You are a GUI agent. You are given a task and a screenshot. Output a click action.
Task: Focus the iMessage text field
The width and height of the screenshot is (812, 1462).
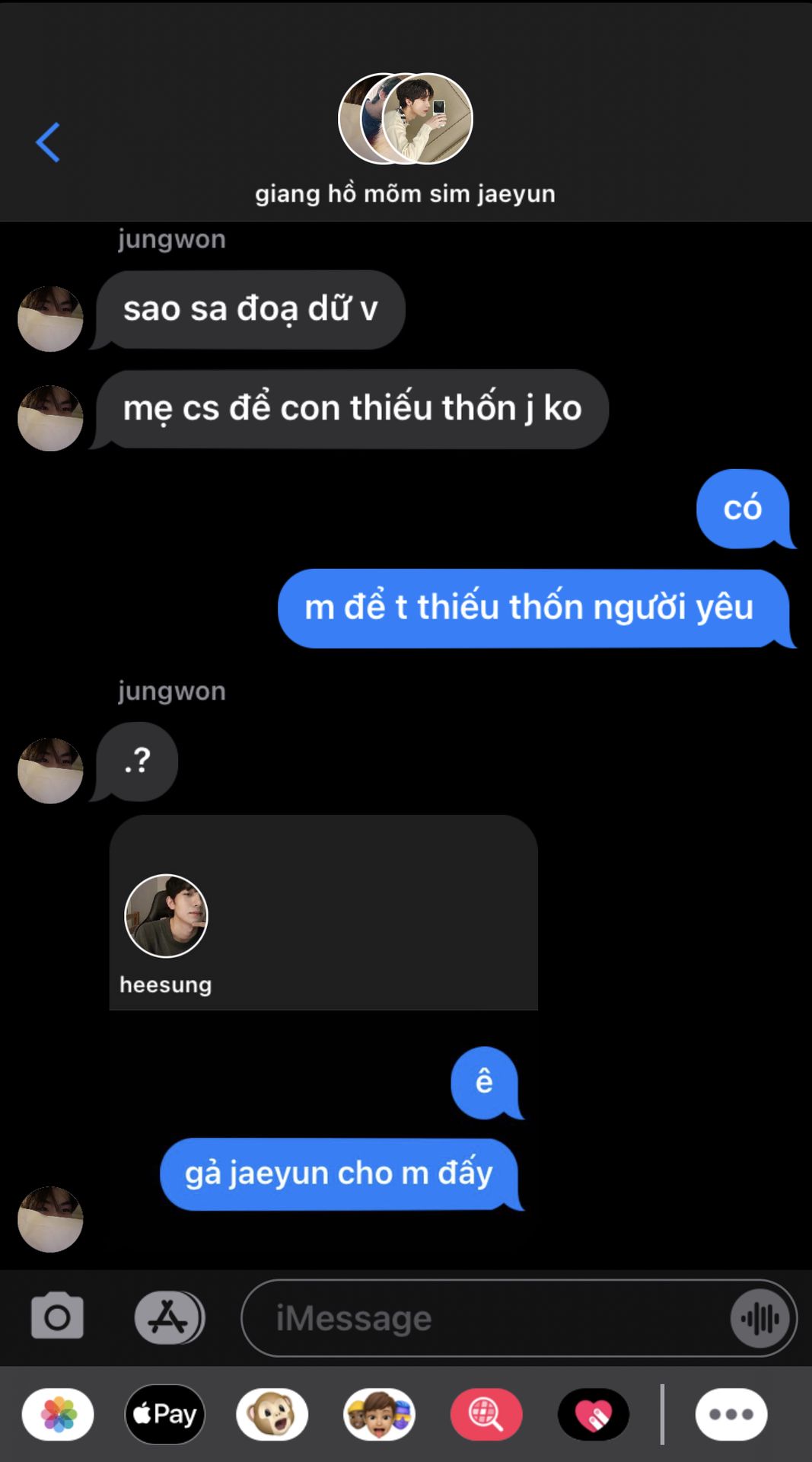487,1318
